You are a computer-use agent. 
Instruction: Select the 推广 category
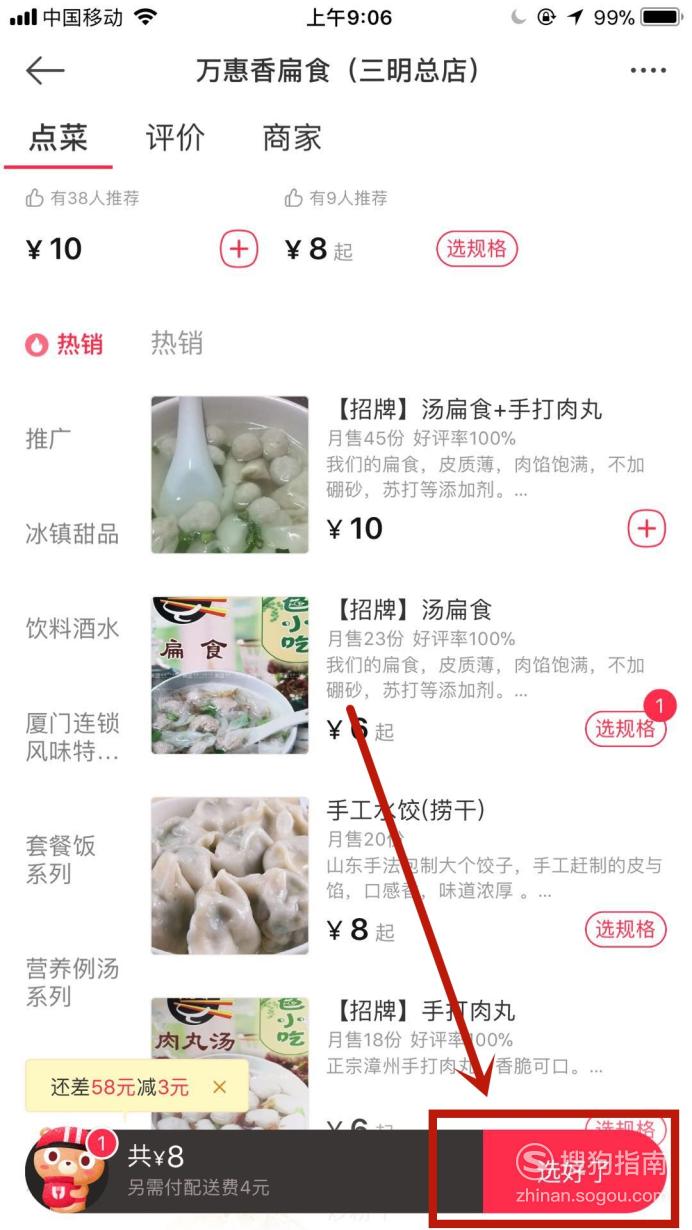point(48,438)
